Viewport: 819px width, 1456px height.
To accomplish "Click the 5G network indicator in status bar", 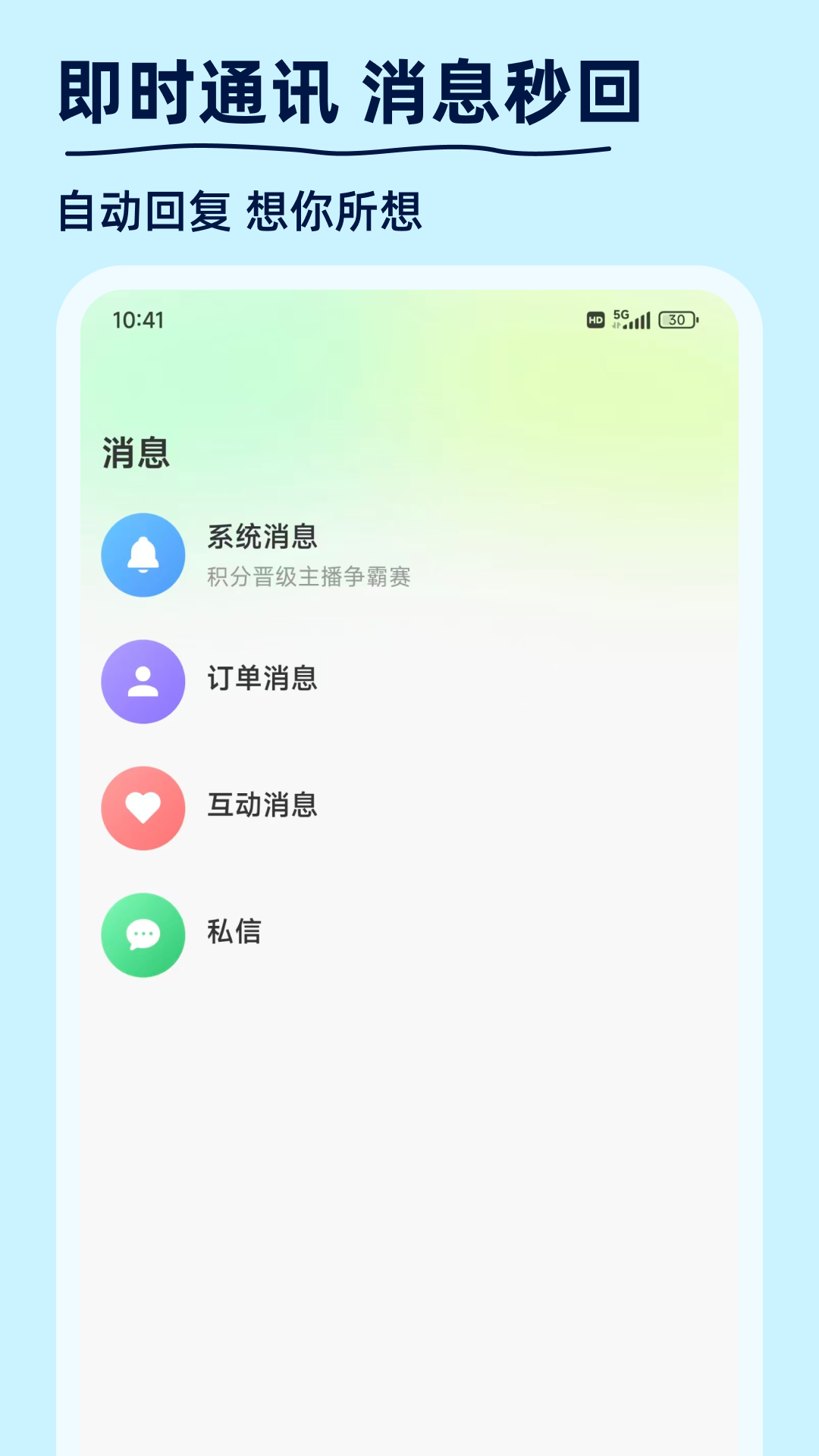I will coord(620,315).
